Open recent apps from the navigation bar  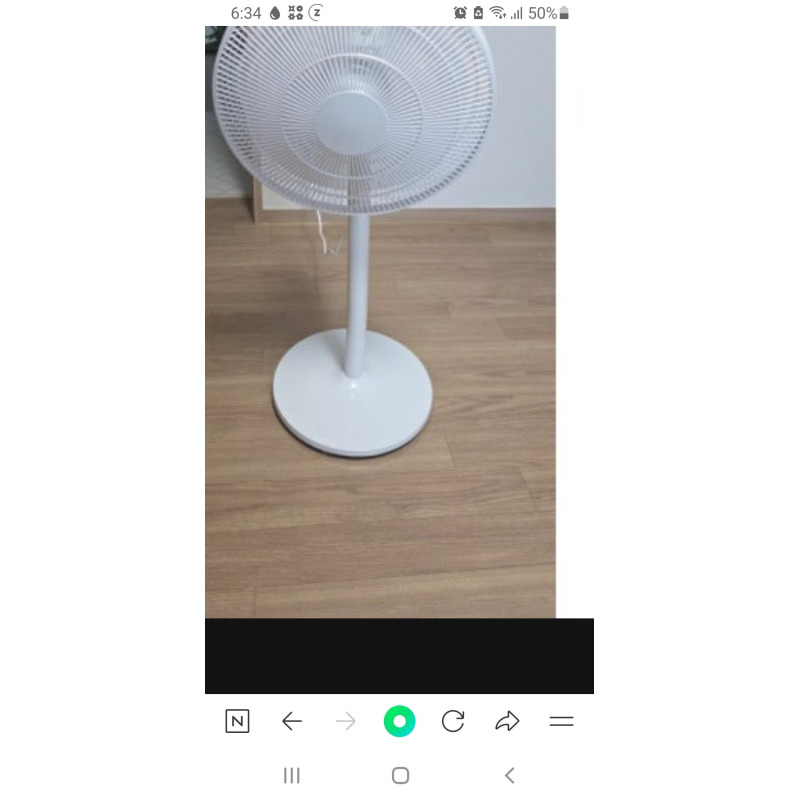pyautogui.click(x=292, y=776)
